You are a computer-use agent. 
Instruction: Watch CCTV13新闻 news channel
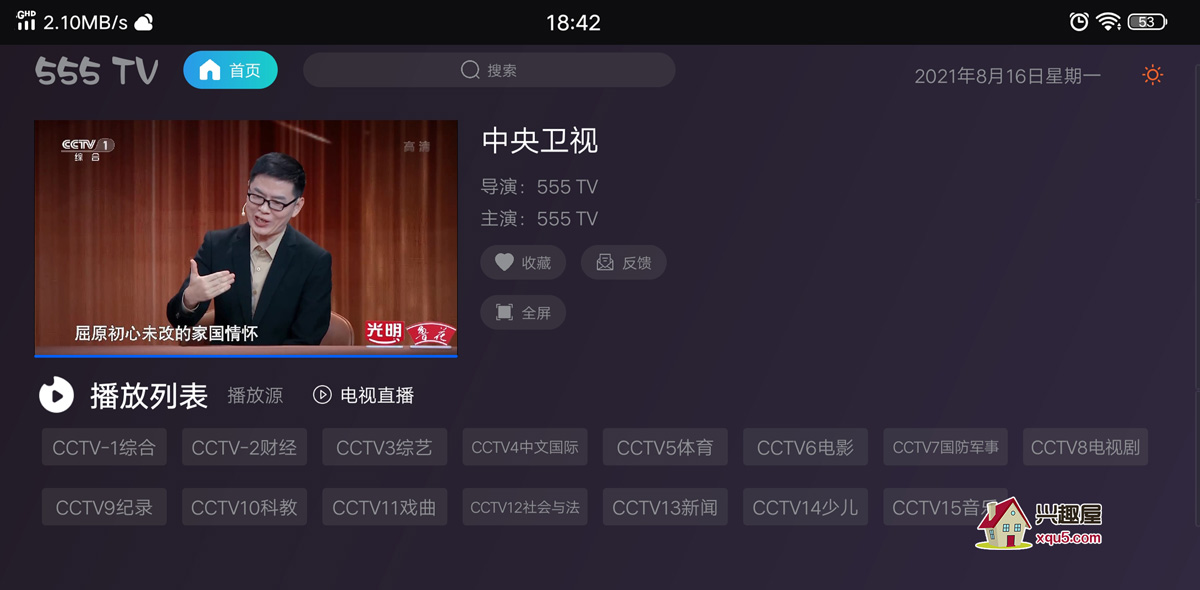click(665, 507)
